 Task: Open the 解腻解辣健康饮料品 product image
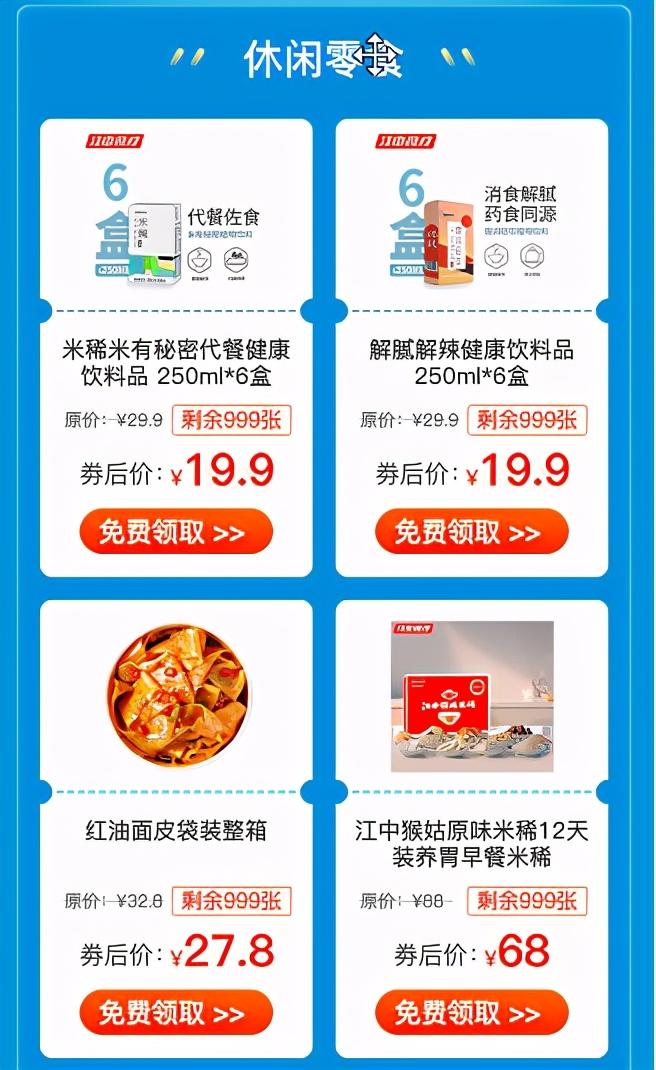coord(472,208)
